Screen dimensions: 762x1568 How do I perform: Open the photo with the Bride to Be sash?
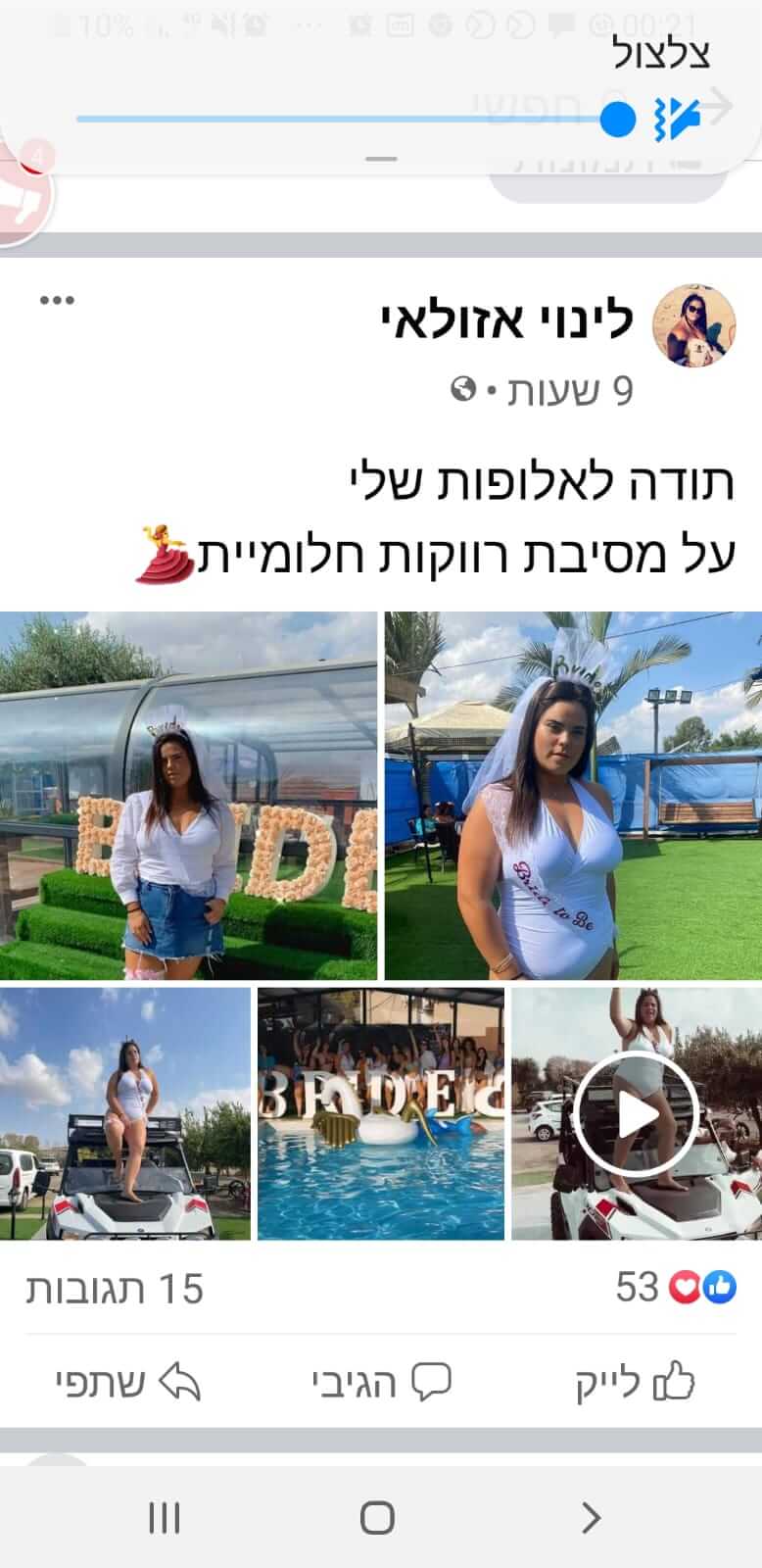573,796
